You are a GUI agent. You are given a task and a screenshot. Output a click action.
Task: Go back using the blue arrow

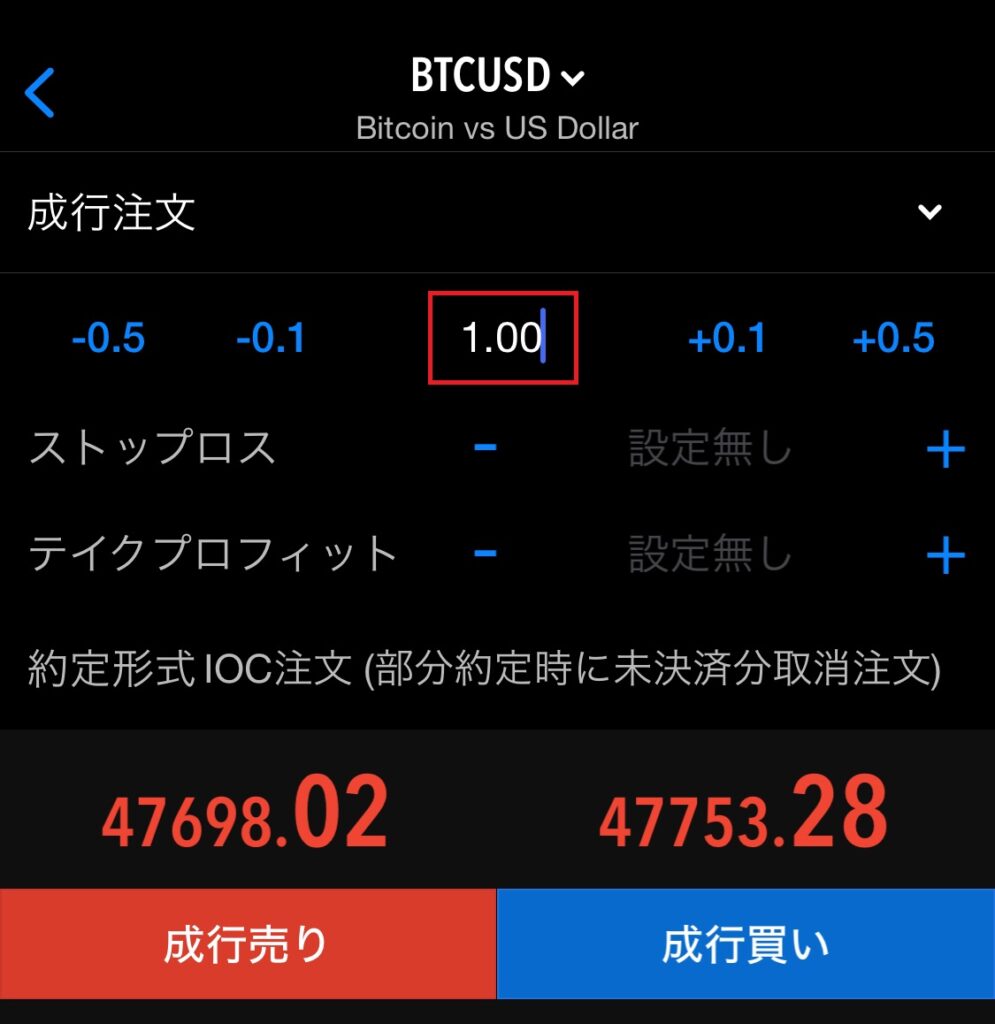[x=40, y=93]
